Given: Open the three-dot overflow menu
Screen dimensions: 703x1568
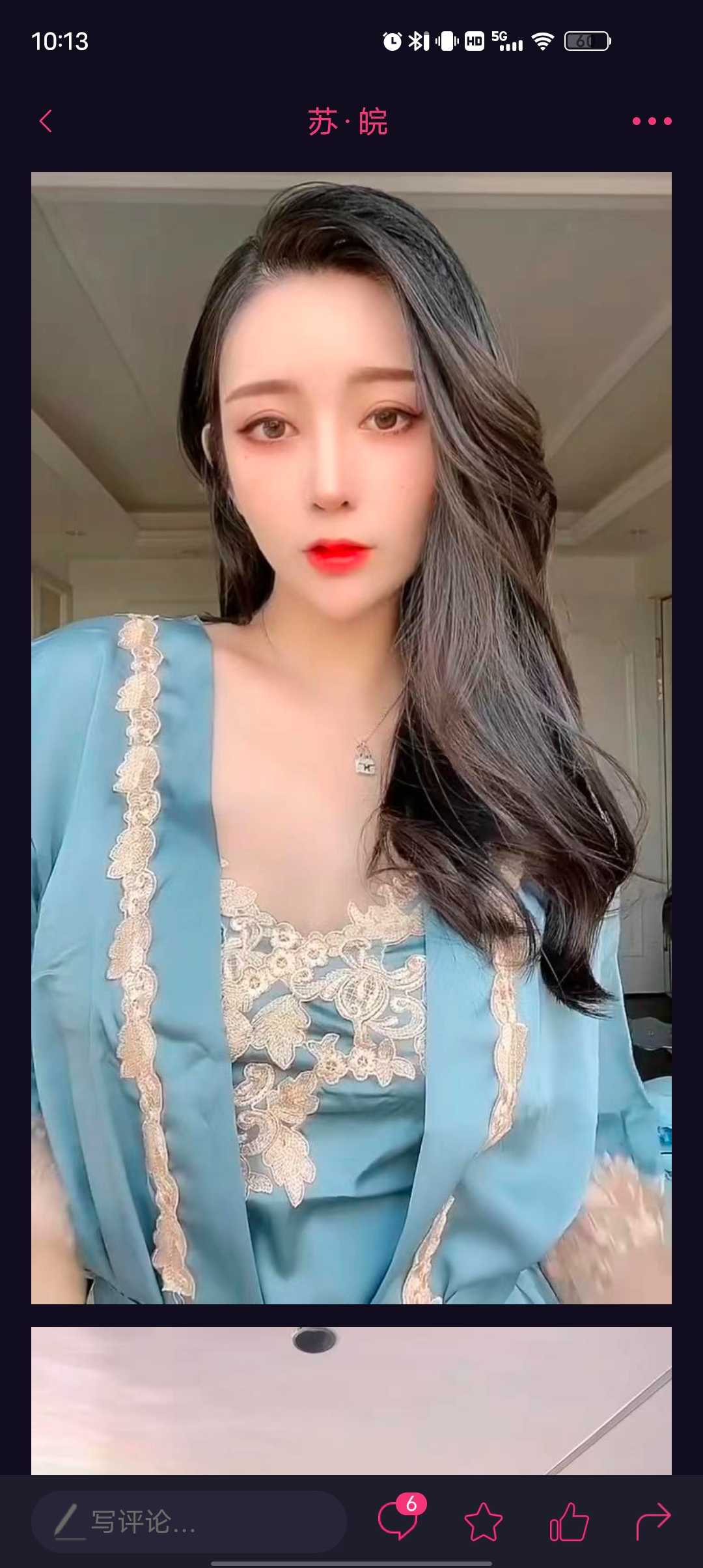Looking at the screenshot, I should 652,121.
